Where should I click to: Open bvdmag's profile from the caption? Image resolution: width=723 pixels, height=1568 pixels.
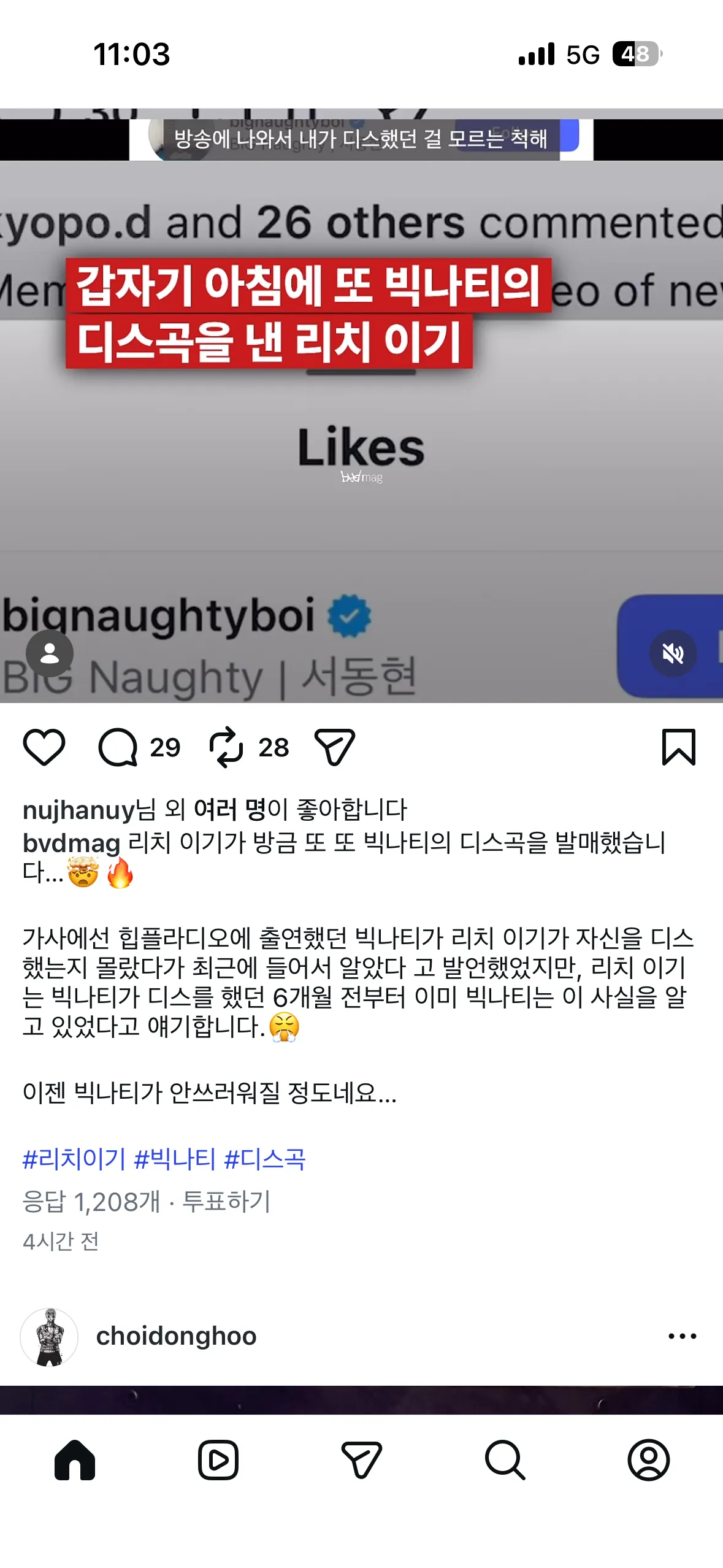point(71,844)
